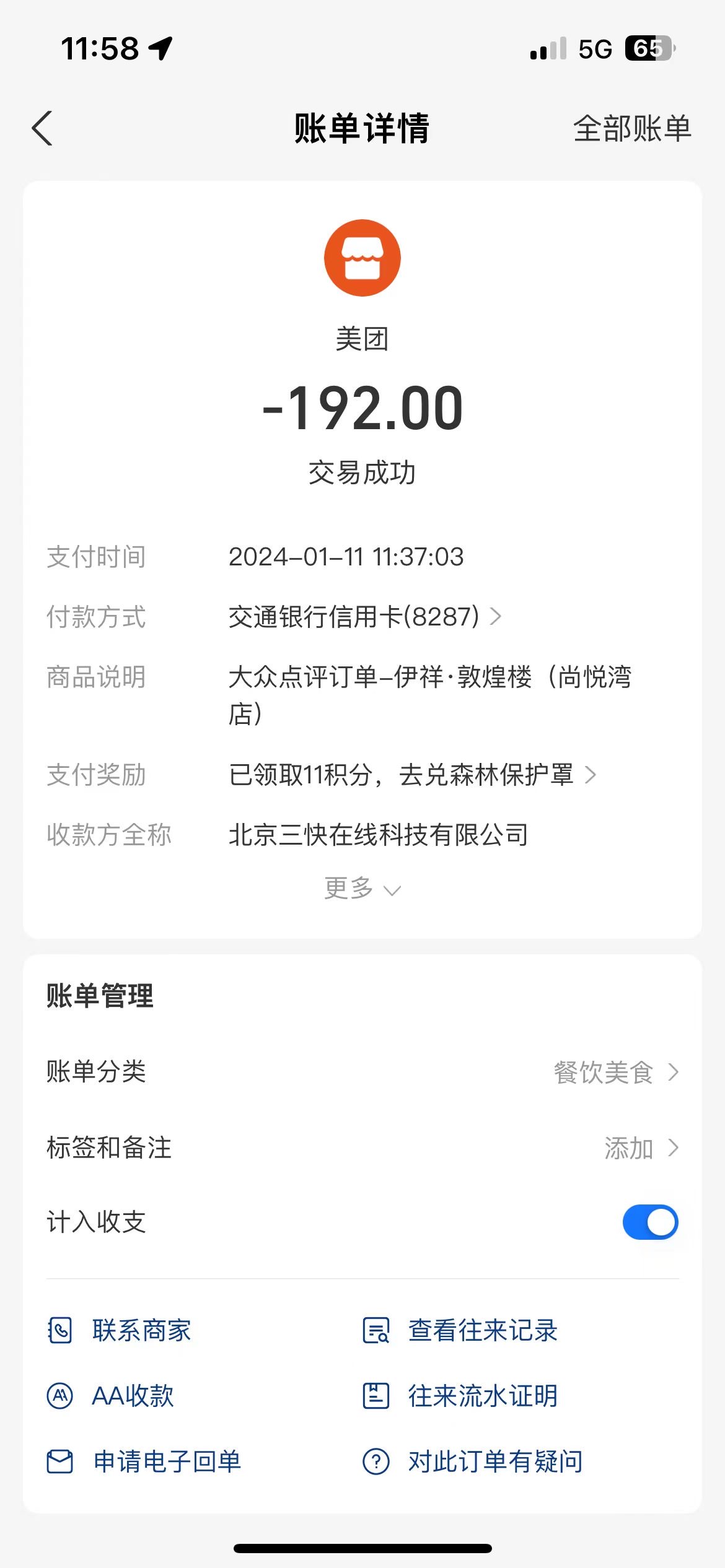Tap 联系商家 to contact the merchant
Screen dimensions: 725x1568
(120, 1330)
